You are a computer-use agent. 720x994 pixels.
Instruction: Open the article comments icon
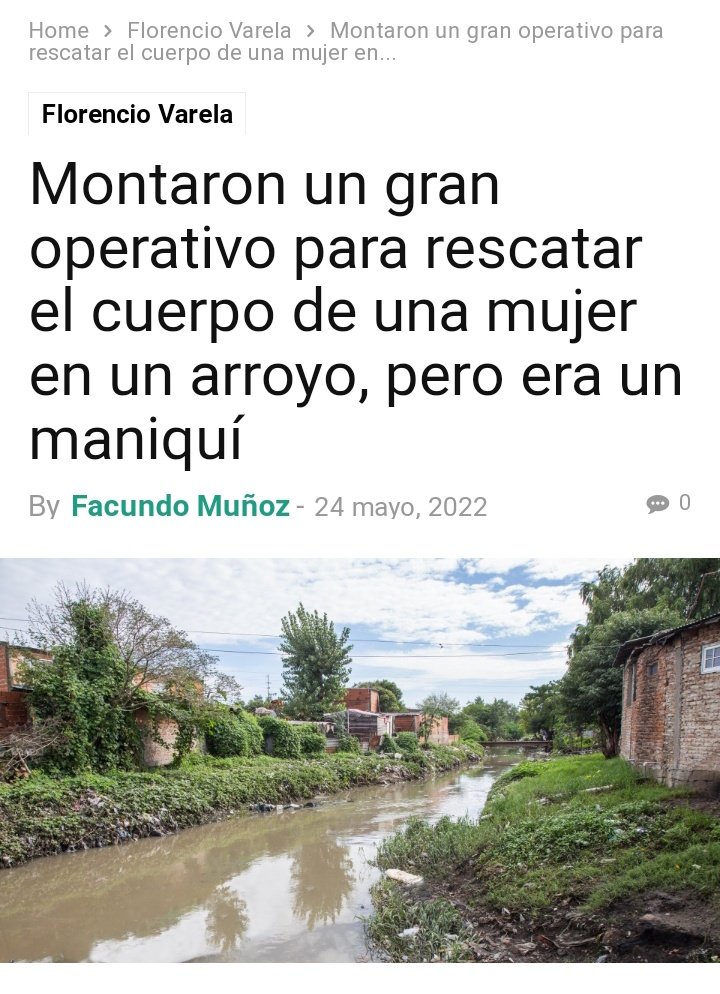[x=658, y=504]
